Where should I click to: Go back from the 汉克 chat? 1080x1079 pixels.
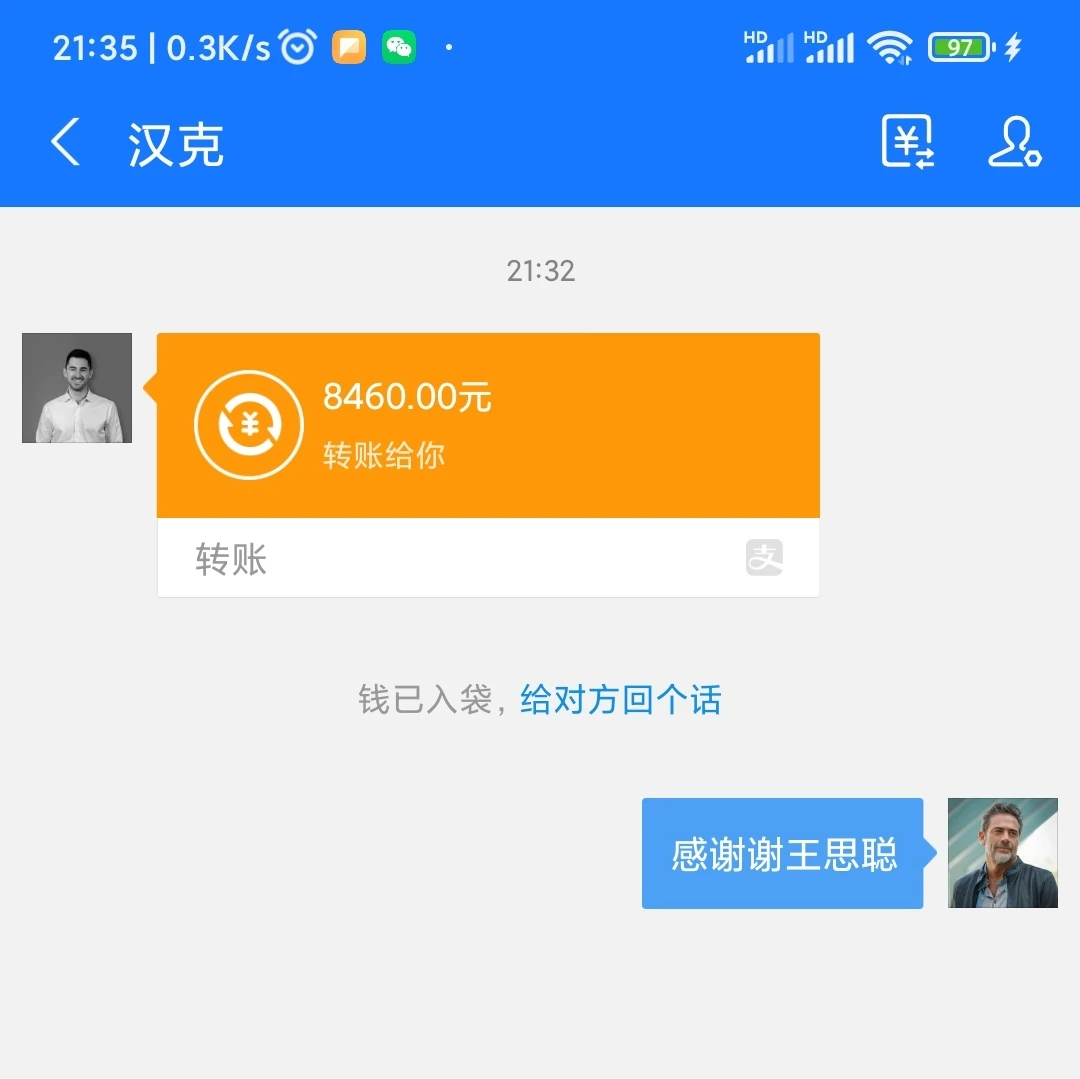click(x=66, y=143)
